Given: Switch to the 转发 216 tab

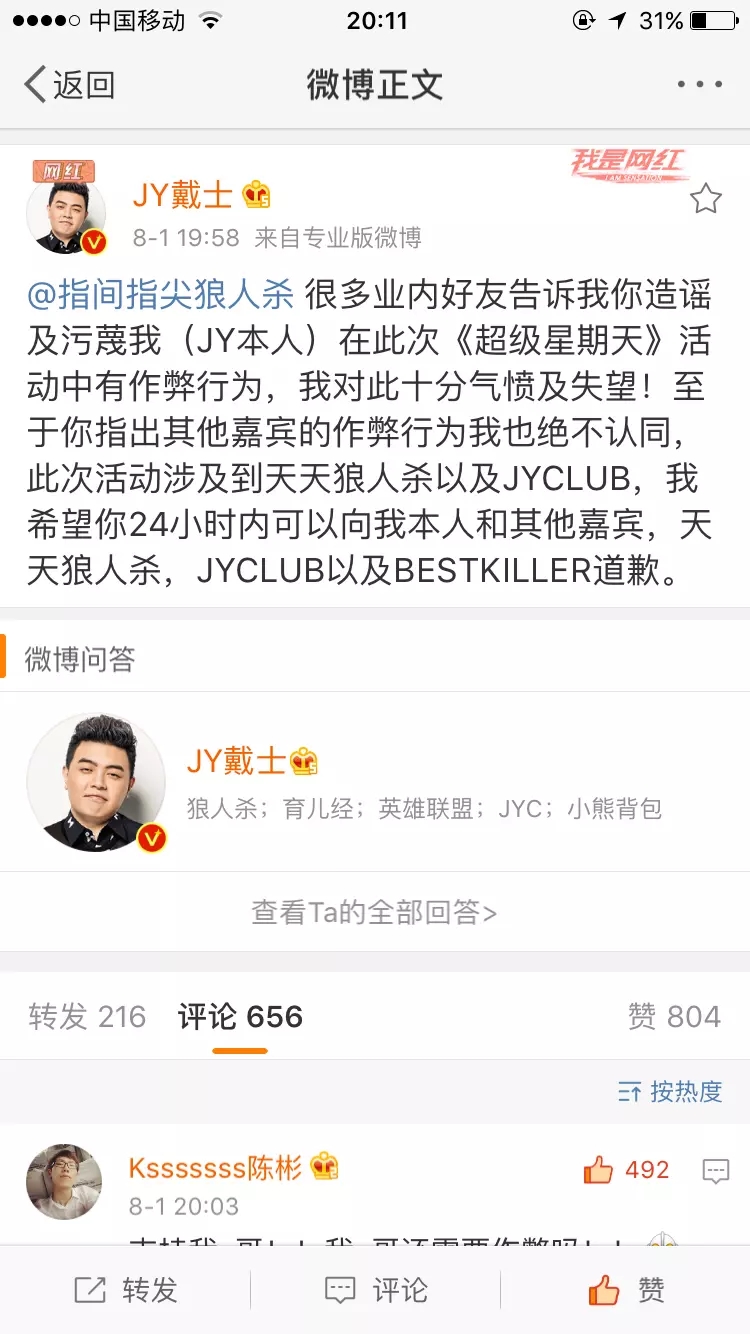Looking at the screenshot, I should [x=95, y=1017].
